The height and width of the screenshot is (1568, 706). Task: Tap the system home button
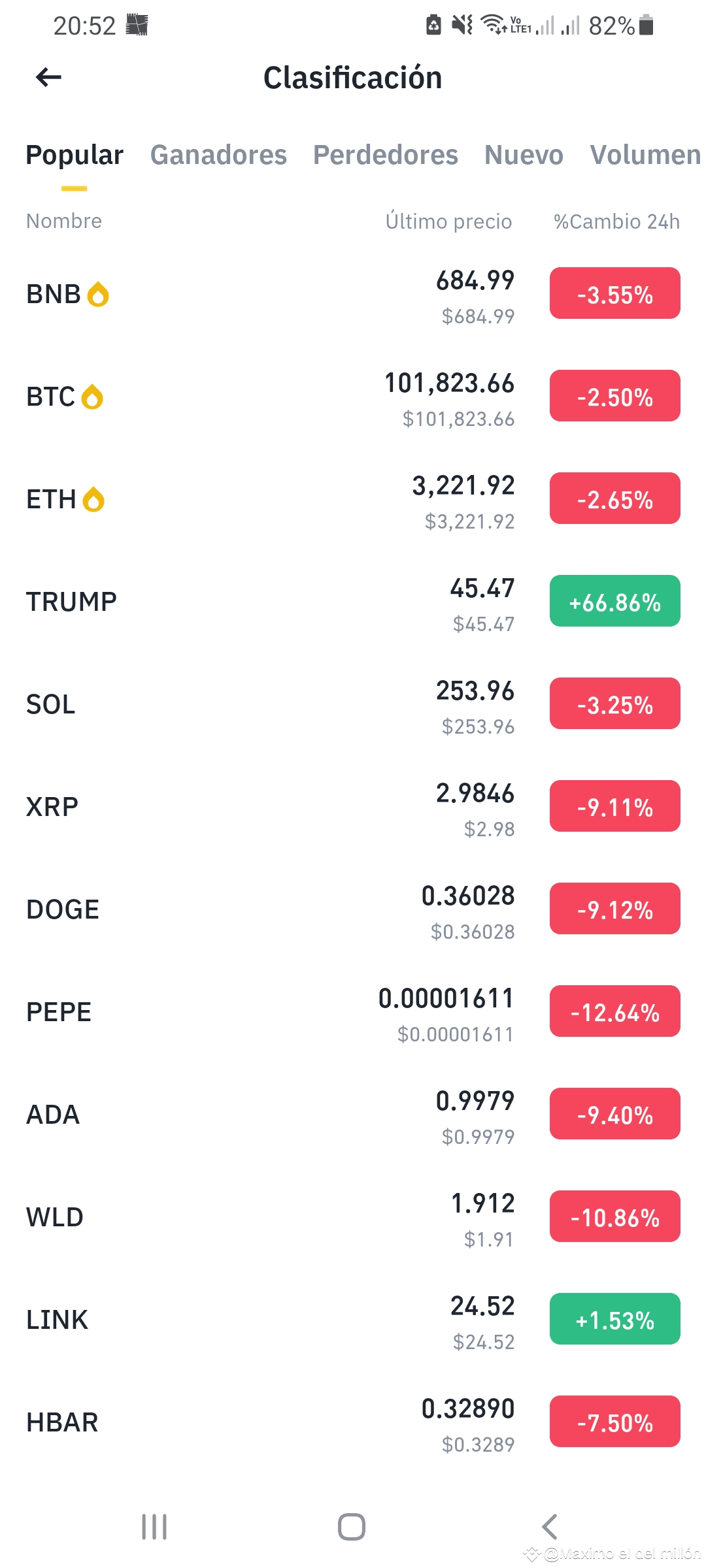352,1527
